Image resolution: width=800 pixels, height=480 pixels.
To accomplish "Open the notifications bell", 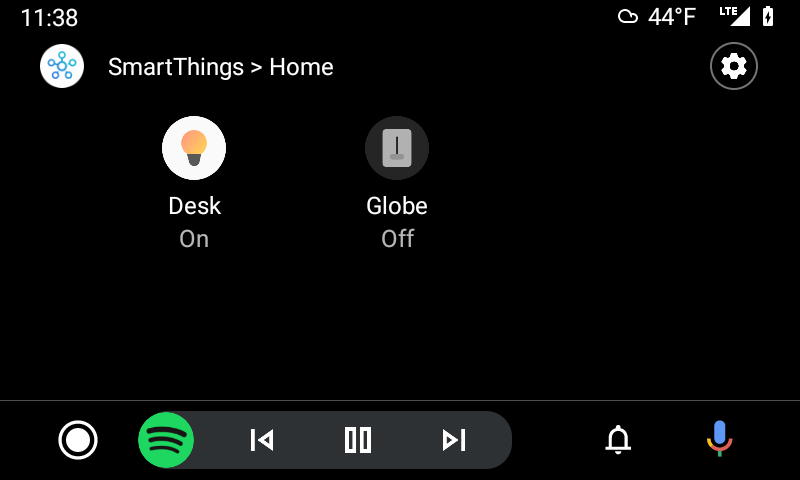I will (619, 440).
